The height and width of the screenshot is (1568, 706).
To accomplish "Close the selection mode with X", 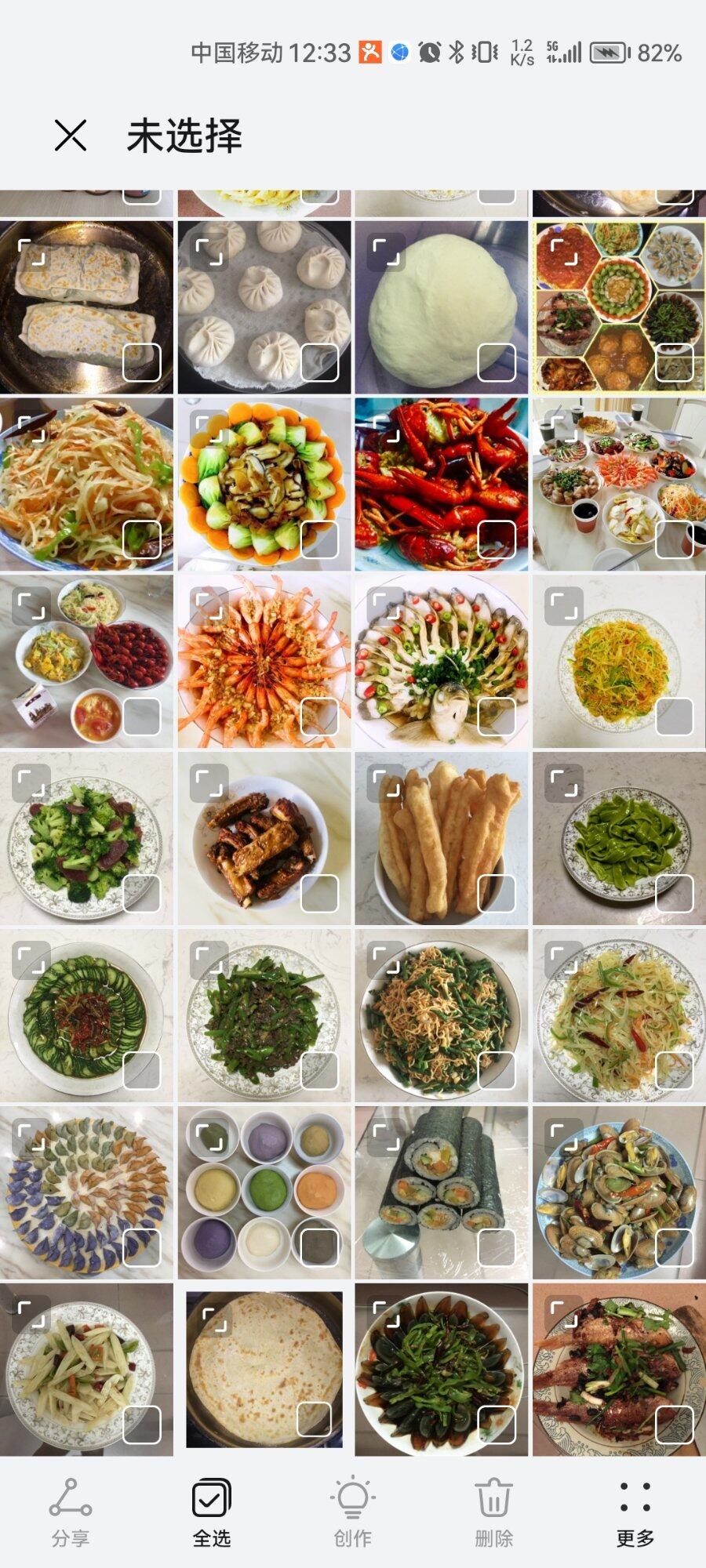I will [71, 136].
